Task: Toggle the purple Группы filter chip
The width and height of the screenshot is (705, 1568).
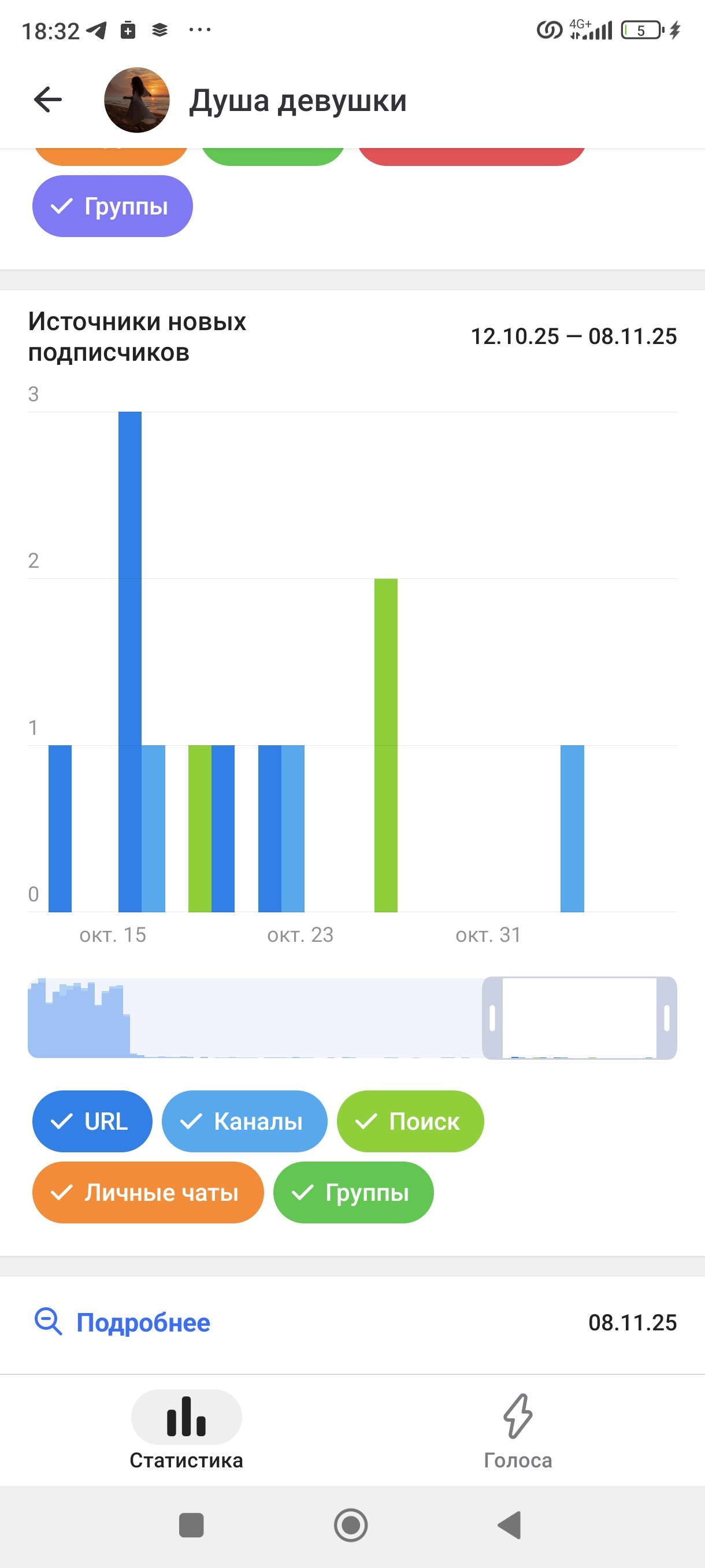Action: [113, 206]
